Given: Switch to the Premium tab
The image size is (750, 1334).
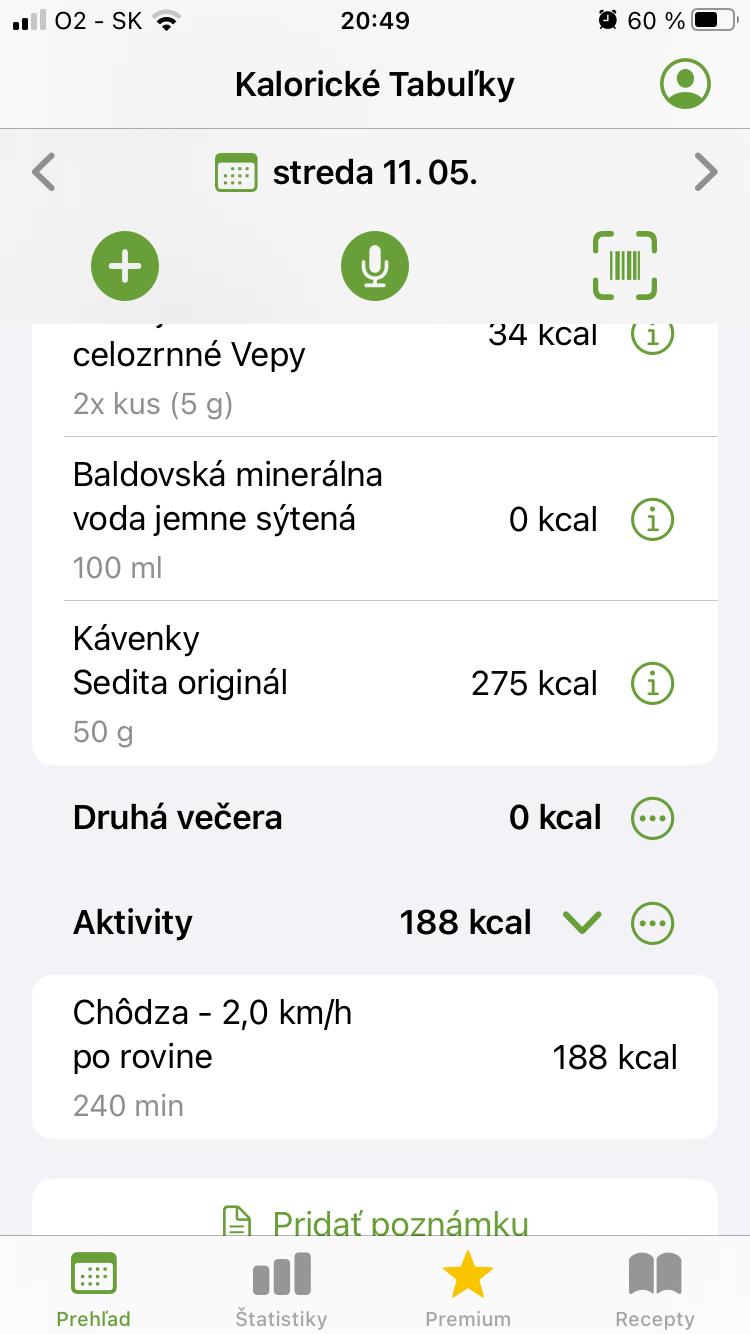Looking at the screenshot, I should coord(468,1290).
